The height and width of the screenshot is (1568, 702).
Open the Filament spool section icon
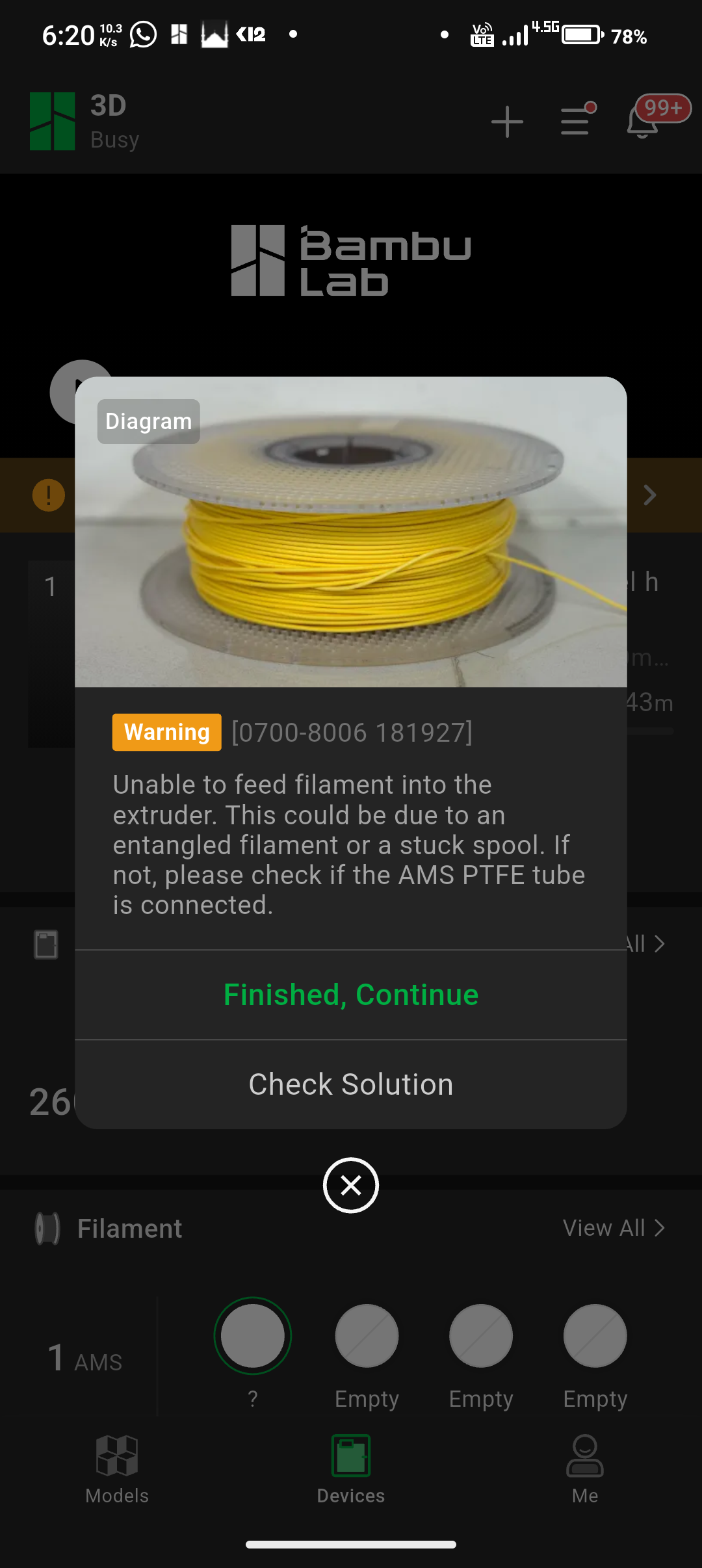click(x=47, y=1227)
